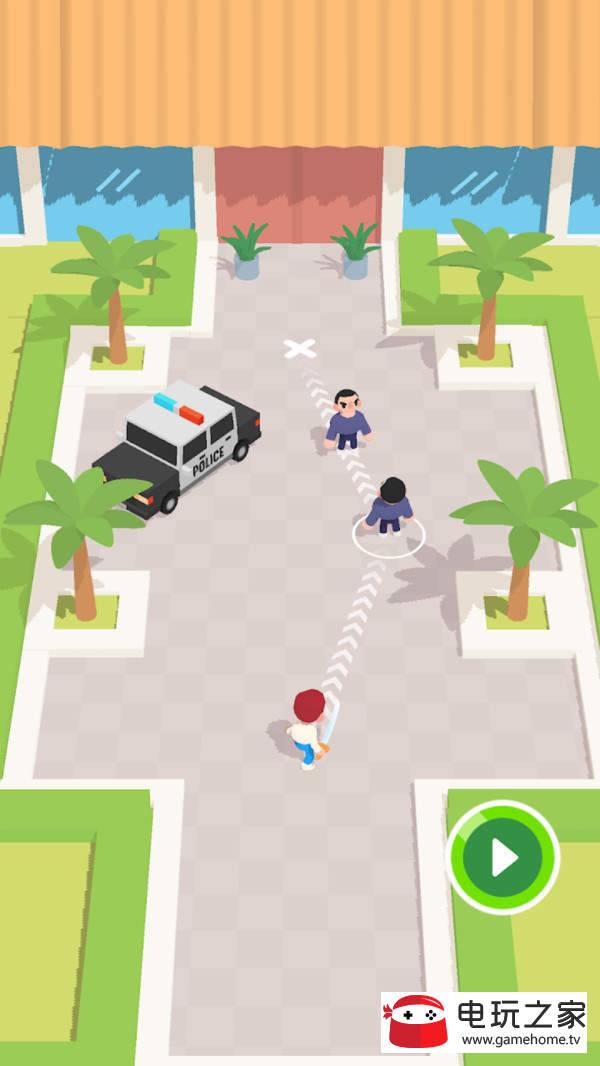Viewport: 600px width, 1066px height.
Task: Start the attack with the green play button
Action: point(503,857)
